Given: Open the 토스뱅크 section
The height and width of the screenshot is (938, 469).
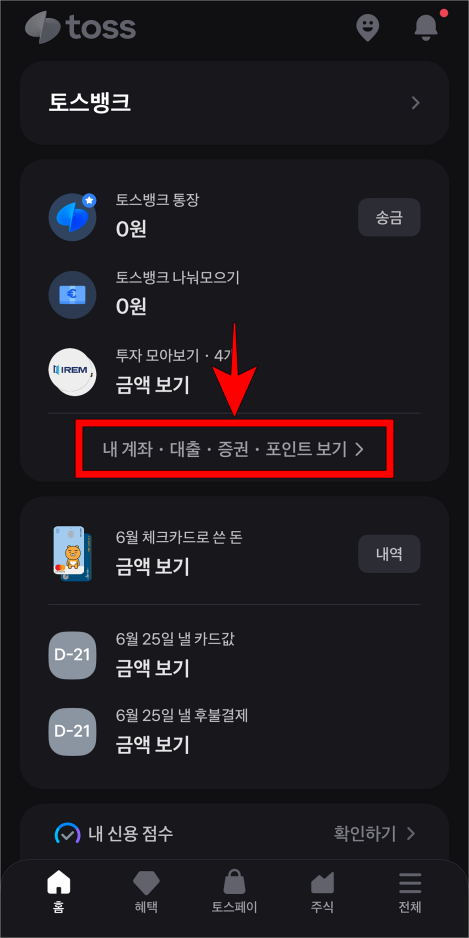Looking at the screenshot, I should click(234, 103).
